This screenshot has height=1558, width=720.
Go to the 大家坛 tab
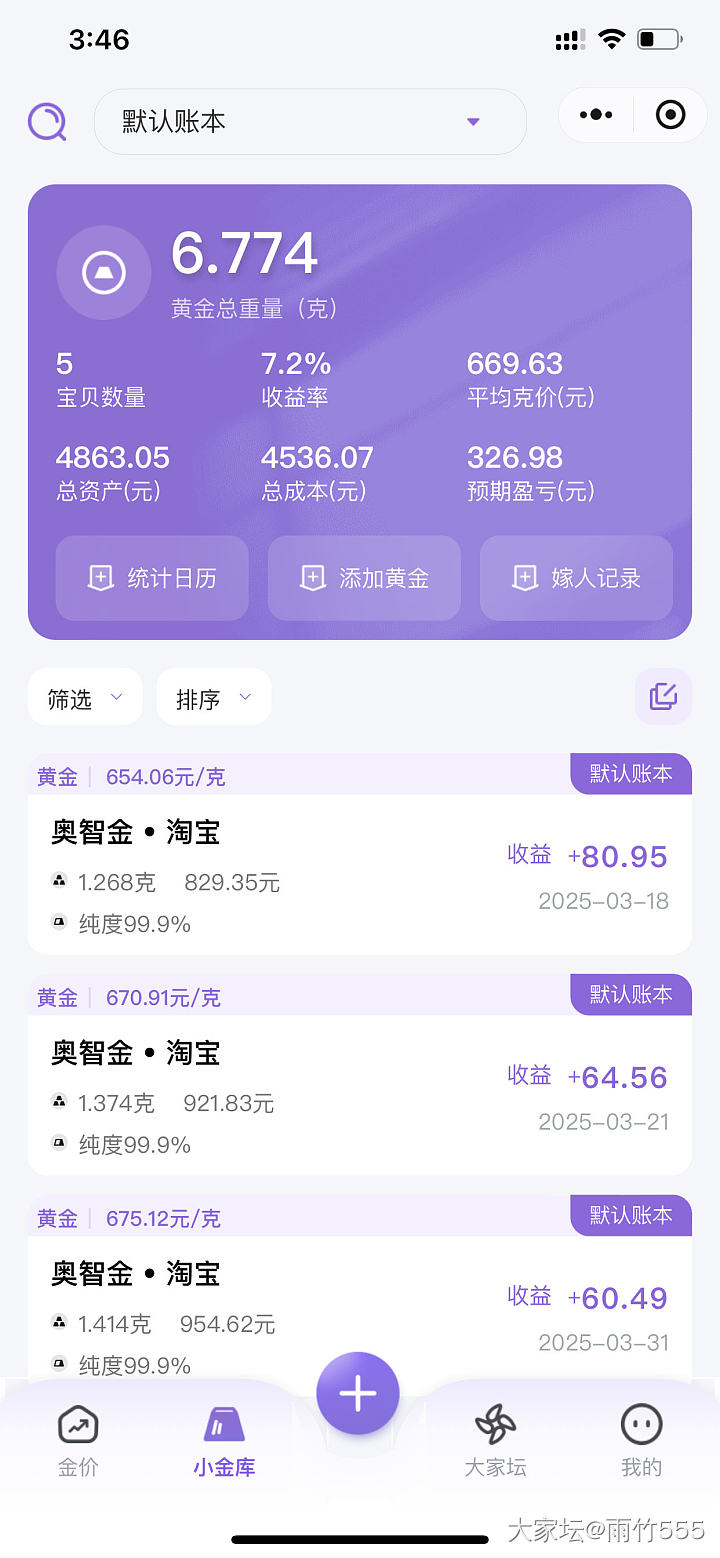click(x=495, y=1441)
